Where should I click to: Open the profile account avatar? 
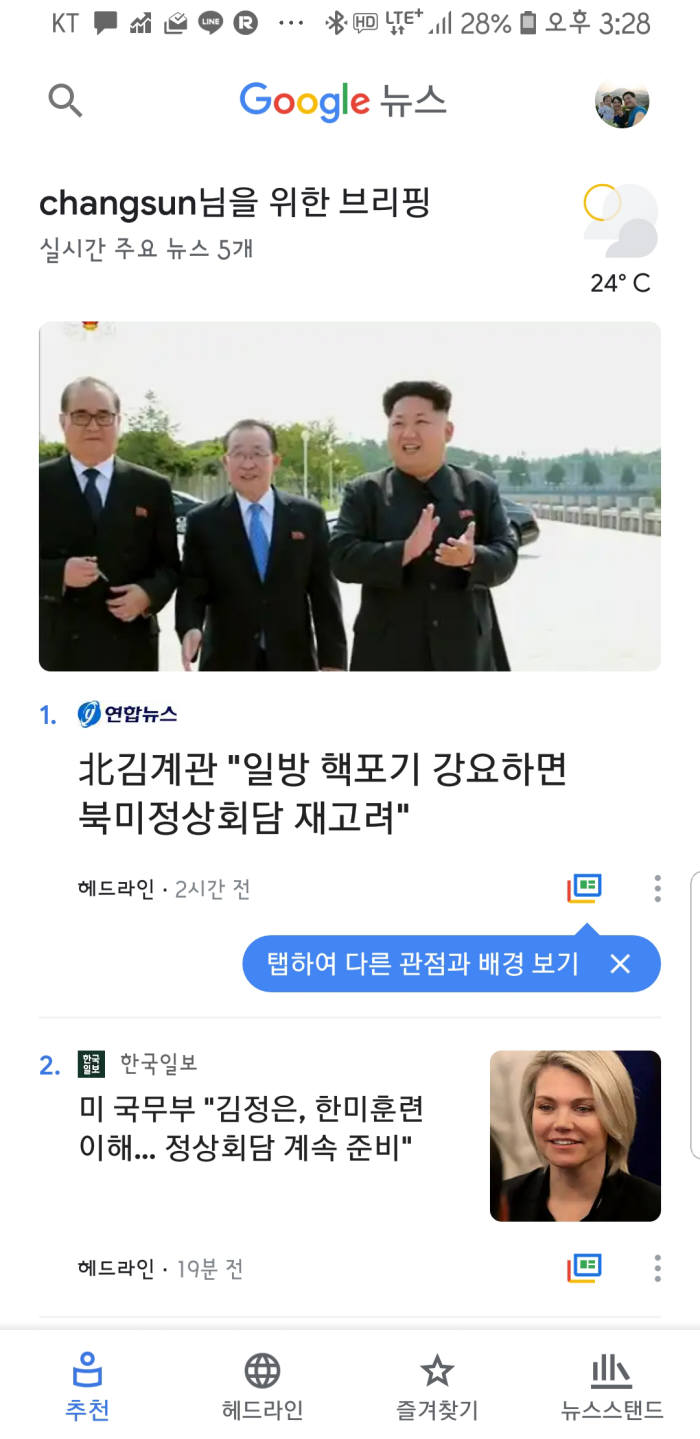coord(621,101)
